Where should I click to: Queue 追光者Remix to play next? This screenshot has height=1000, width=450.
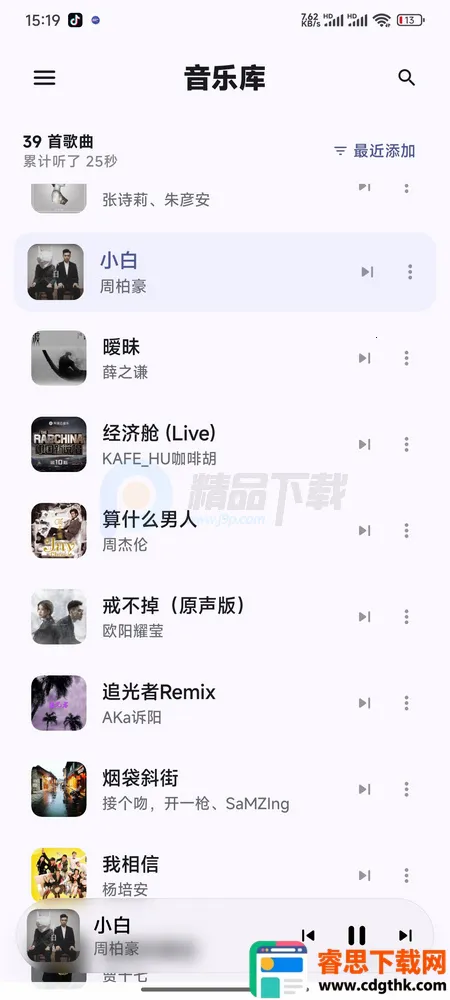pyautogui.click(x=365, y=702)
